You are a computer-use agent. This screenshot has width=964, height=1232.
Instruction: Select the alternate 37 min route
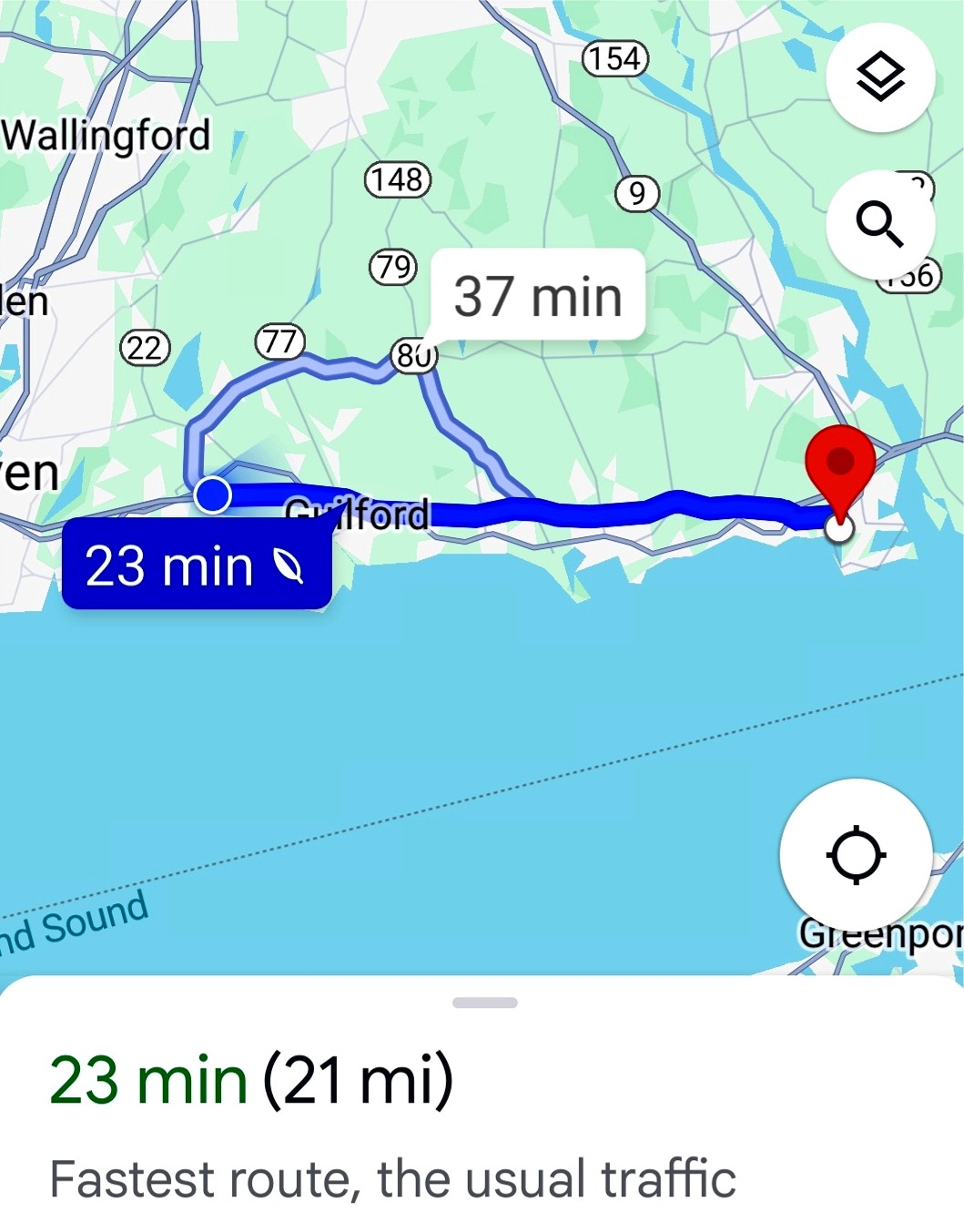(537, 297)
